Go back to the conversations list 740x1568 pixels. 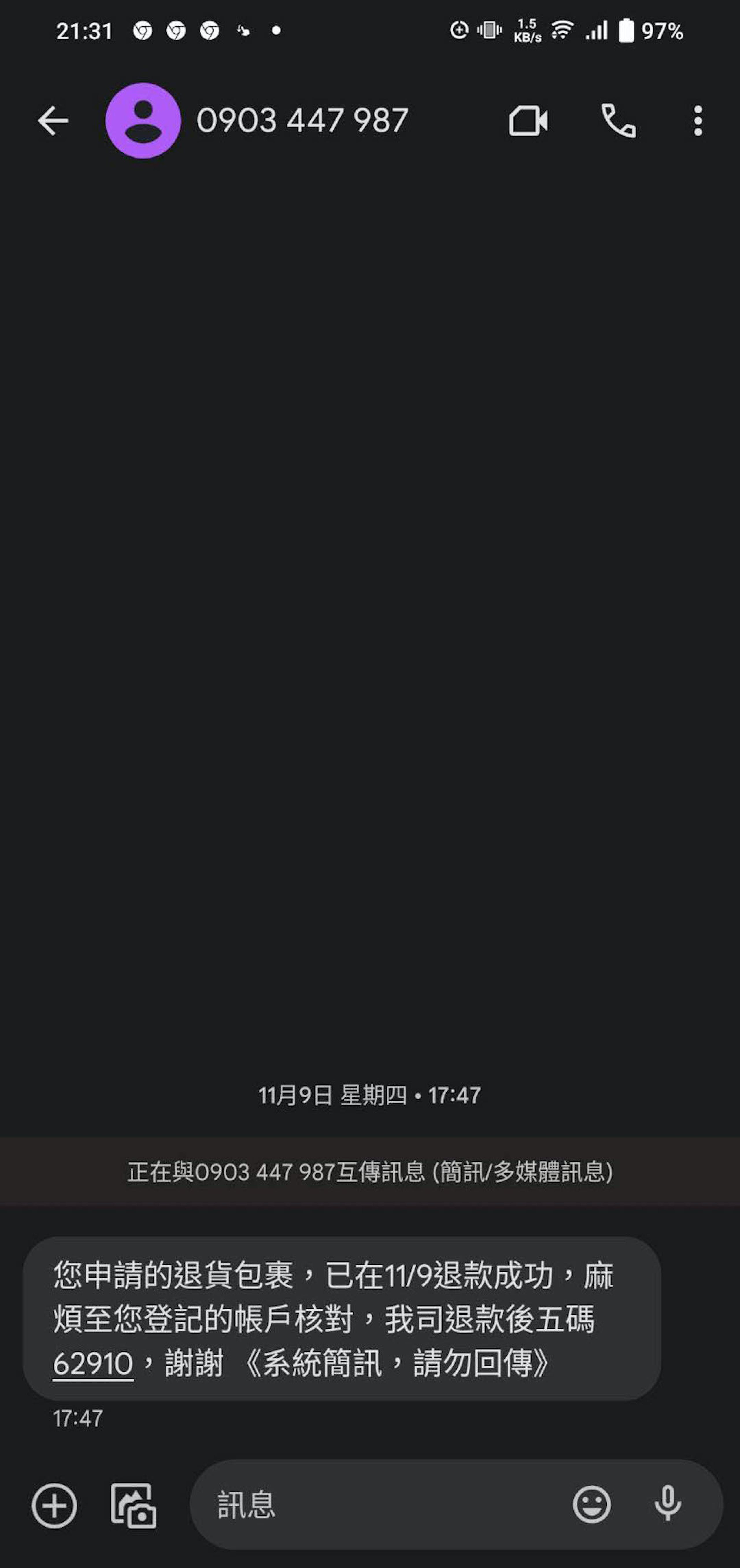[x=53, y=121]
